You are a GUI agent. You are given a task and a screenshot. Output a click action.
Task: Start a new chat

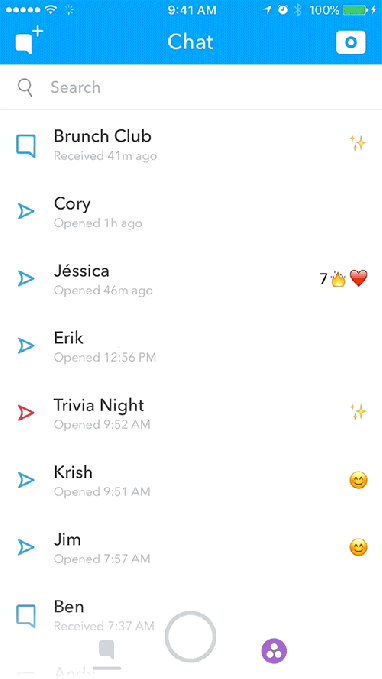(29, 41)
